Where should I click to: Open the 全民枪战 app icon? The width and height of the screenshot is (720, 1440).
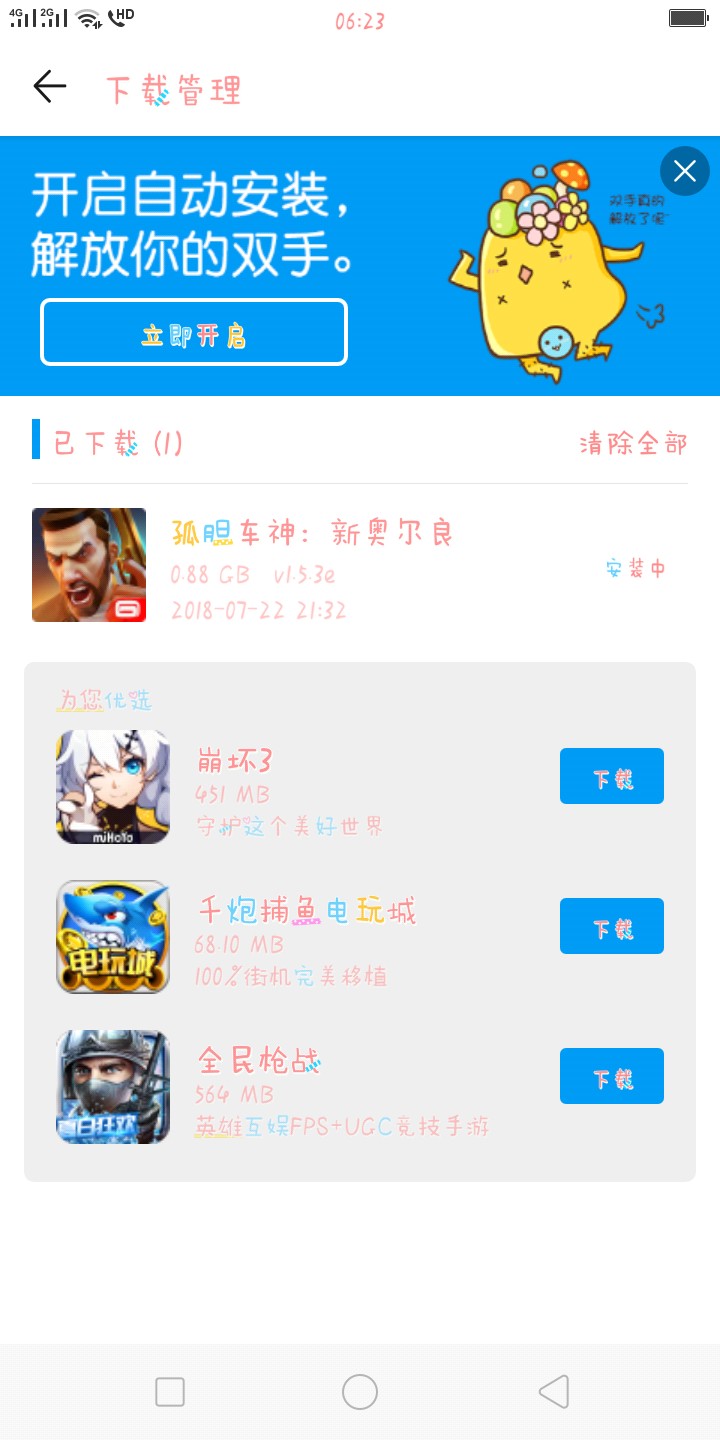(113, 1086)
